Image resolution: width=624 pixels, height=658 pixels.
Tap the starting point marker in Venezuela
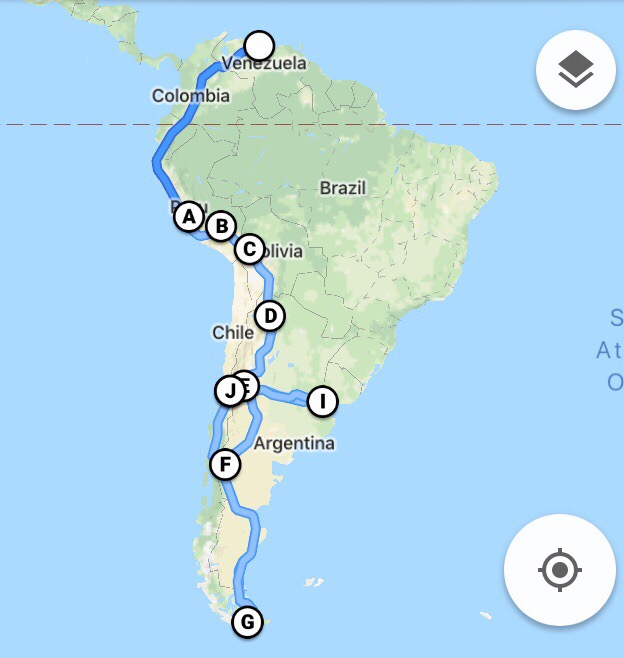[x=259, y=45]
